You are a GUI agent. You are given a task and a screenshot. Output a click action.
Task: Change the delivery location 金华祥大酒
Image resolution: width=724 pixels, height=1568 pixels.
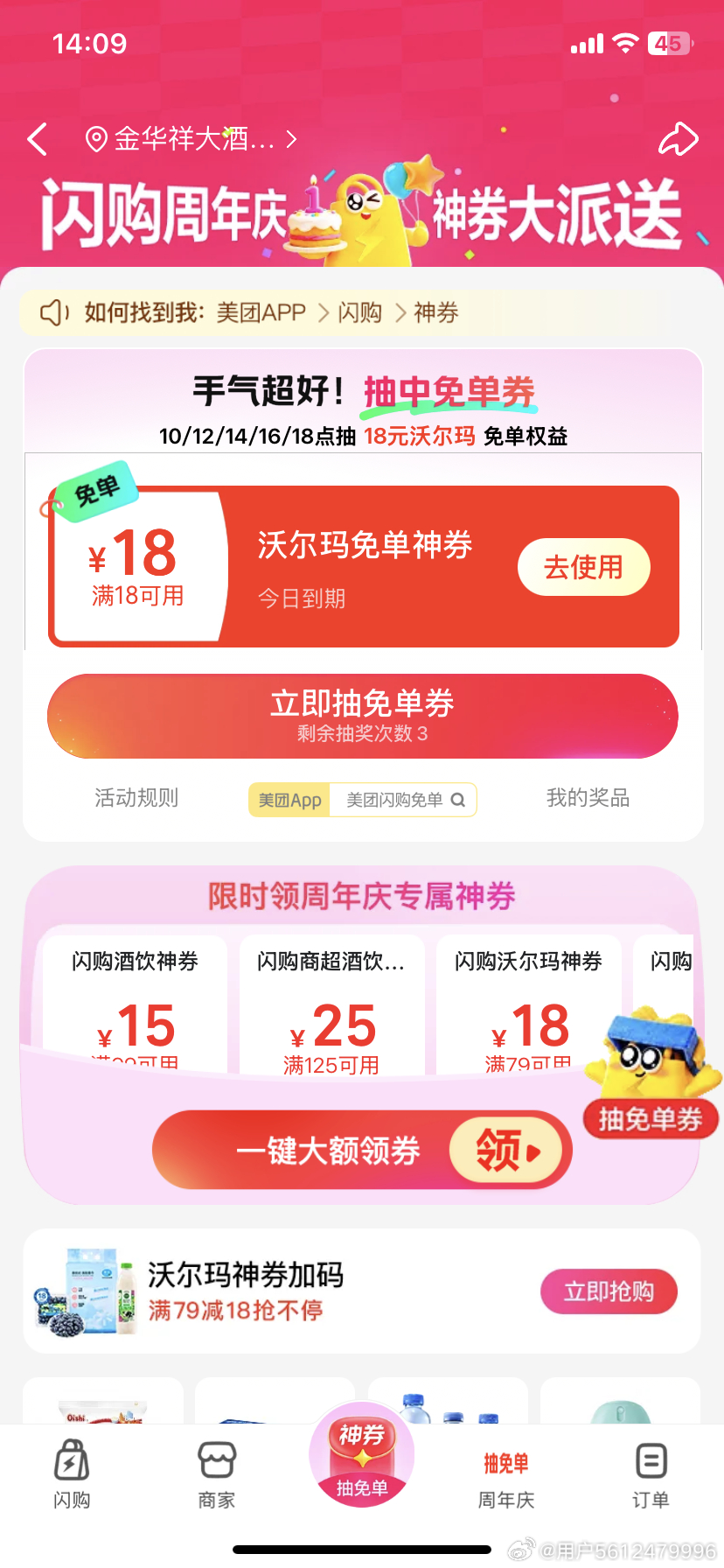coord(192,139)
